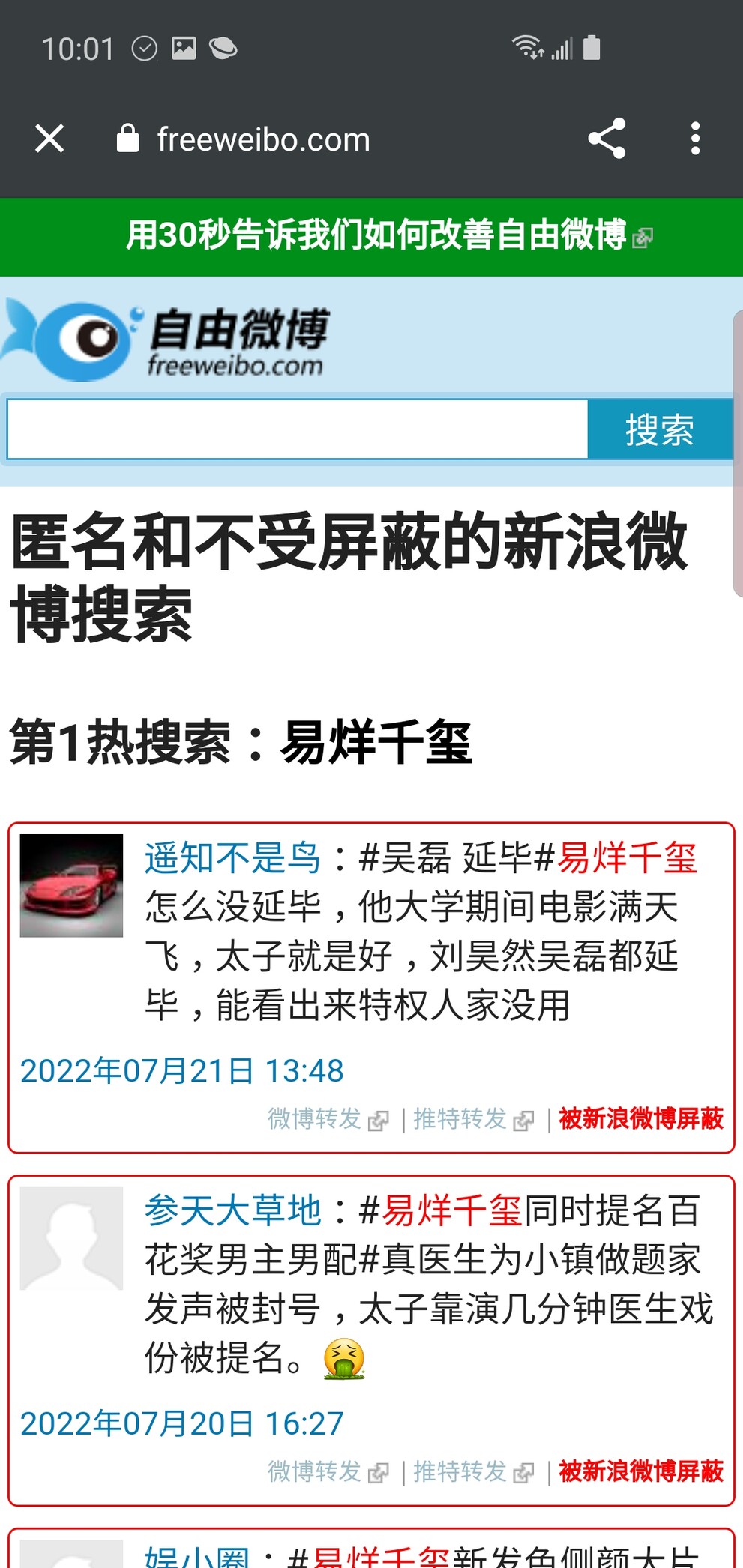Open the green 30-second survey banner
743x1568 pixels.
pos(388,235)
